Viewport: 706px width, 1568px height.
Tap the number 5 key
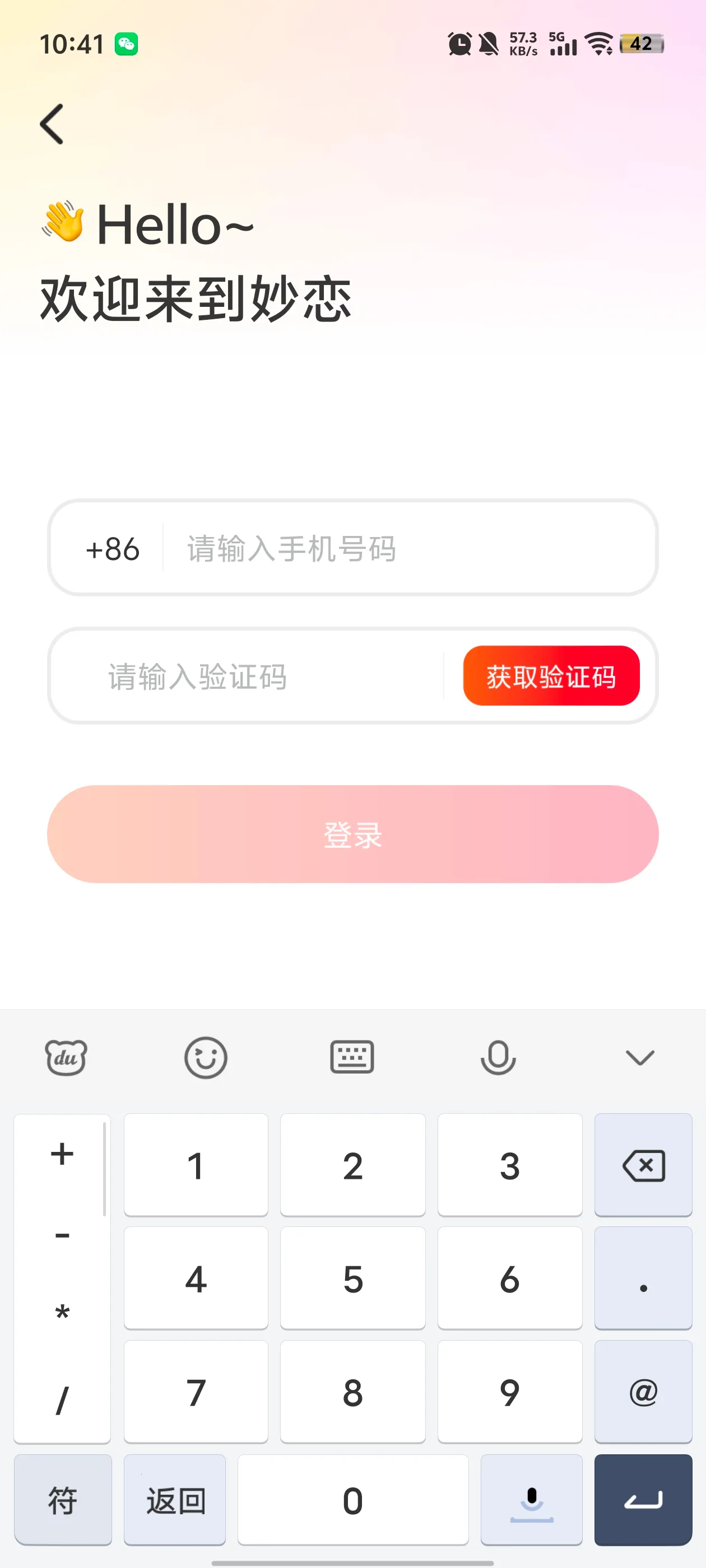pyautogui.click(x=352, y=1278)
